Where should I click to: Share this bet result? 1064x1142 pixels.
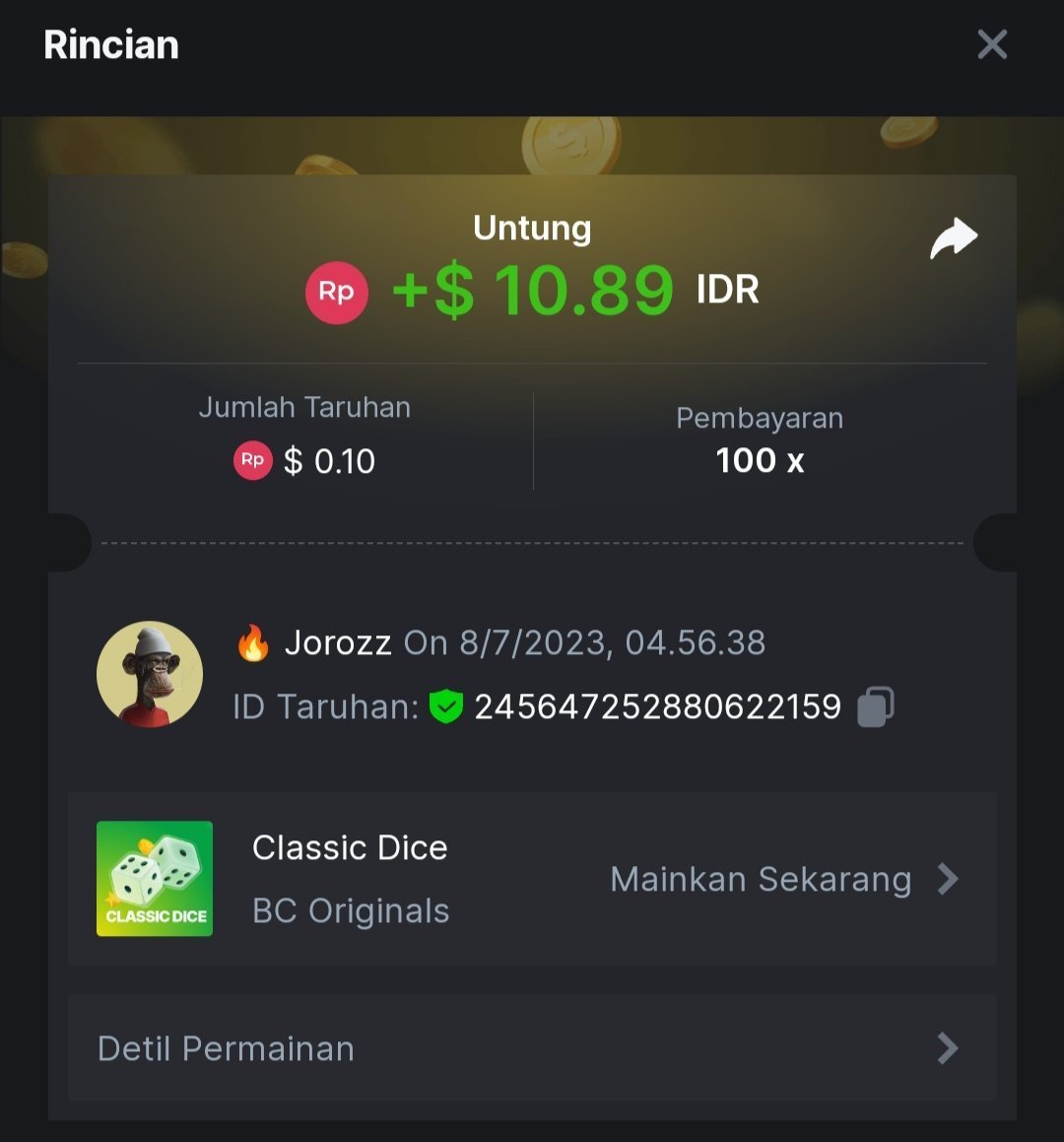click(953, 238)
